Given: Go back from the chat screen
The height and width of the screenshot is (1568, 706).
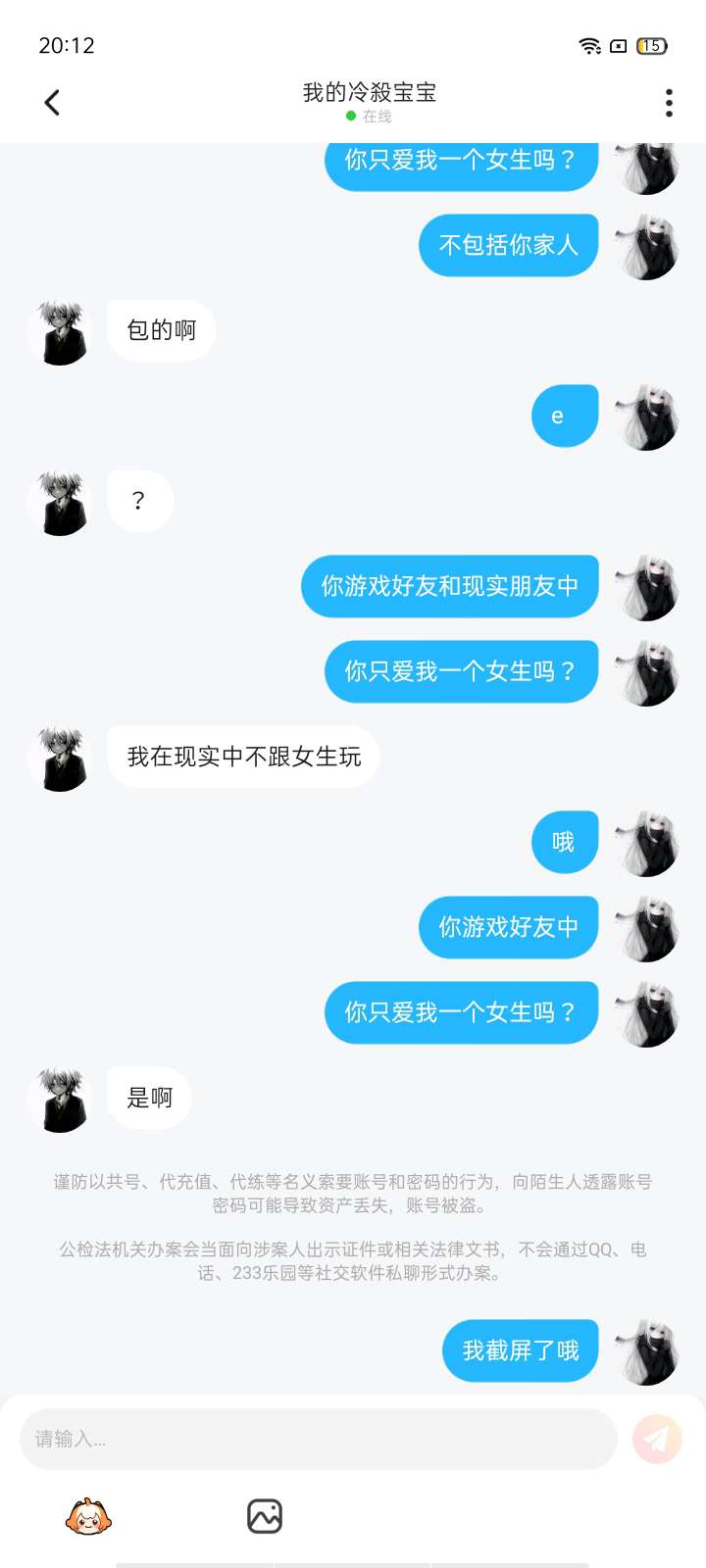Looking at the screenshot, I should [52, 102].
